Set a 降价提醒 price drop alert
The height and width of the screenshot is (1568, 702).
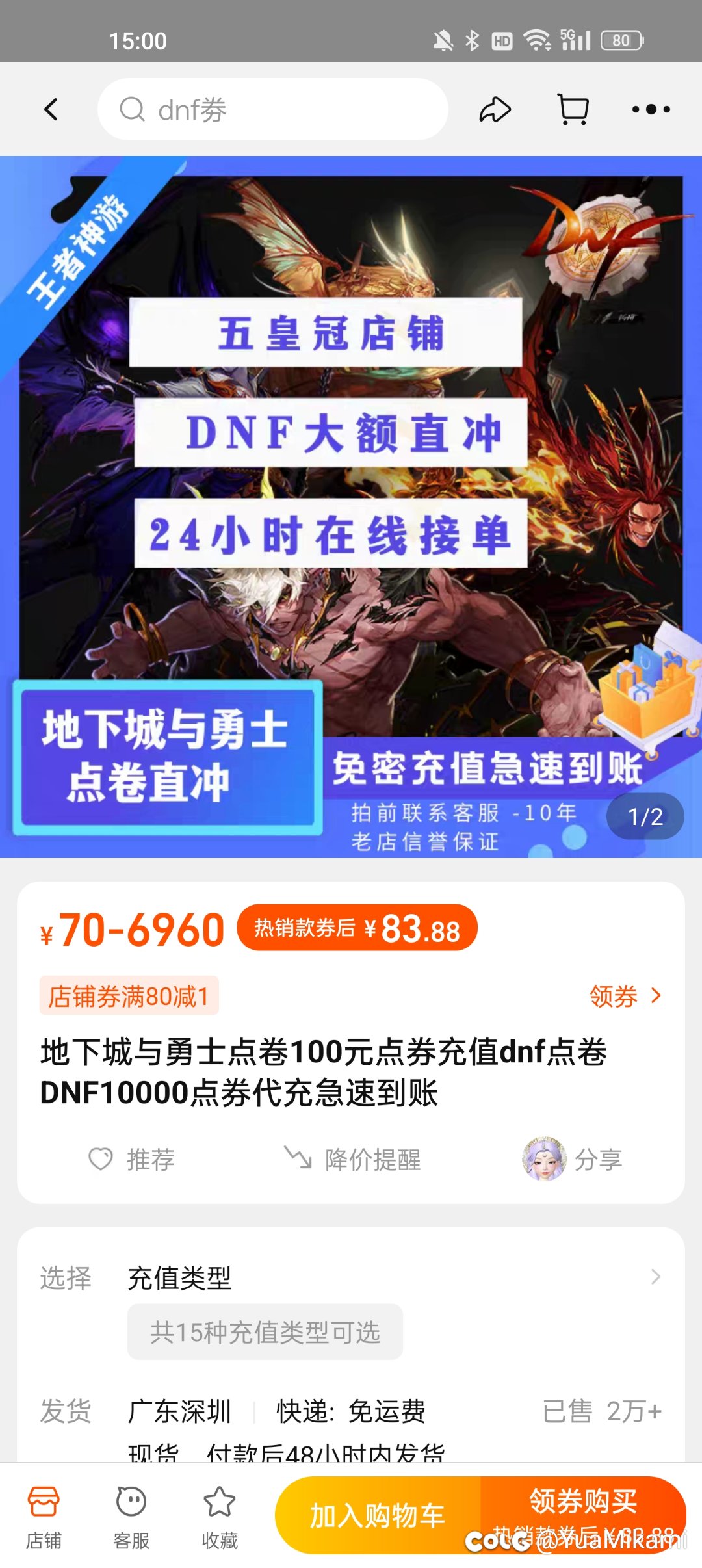353,1159
